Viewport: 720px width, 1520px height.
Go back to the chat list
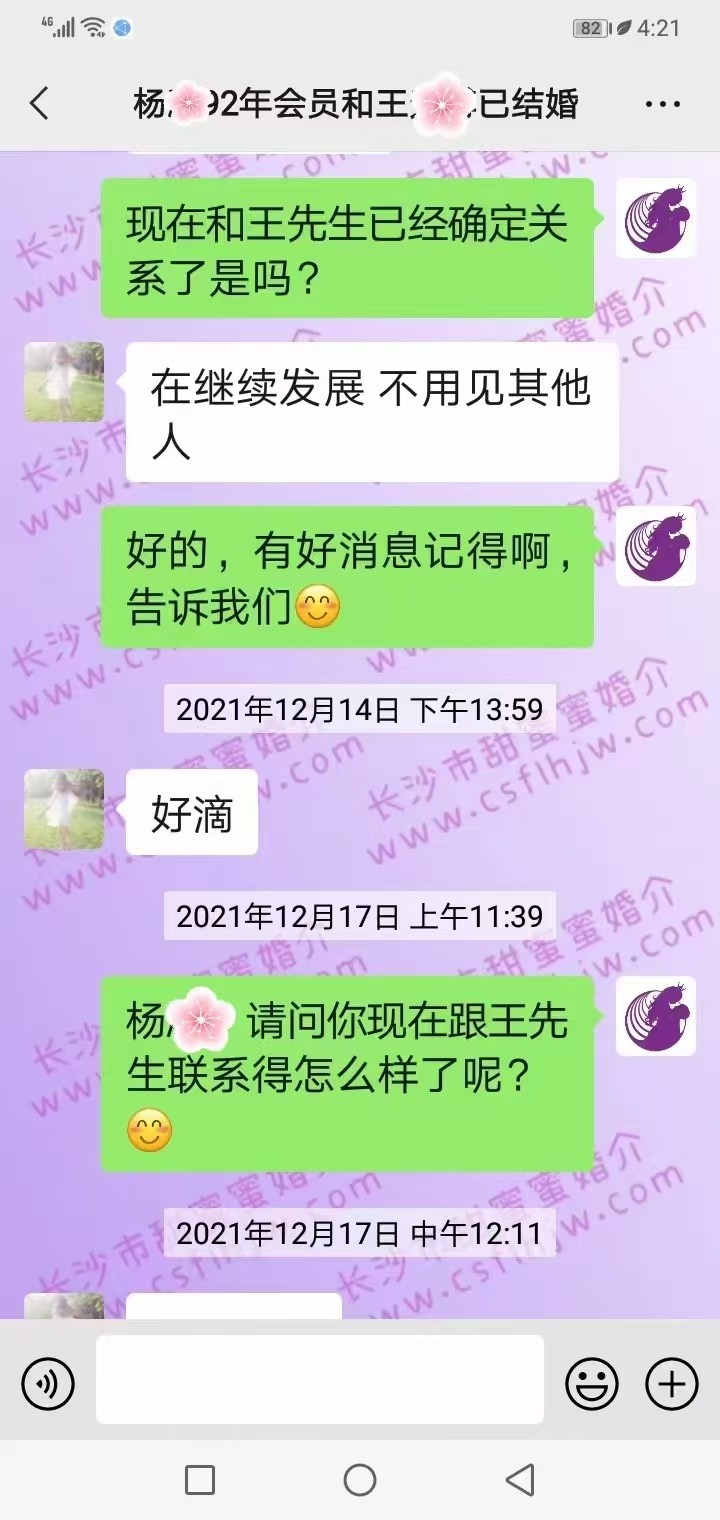pyautogui.click(x=39, y=103)
